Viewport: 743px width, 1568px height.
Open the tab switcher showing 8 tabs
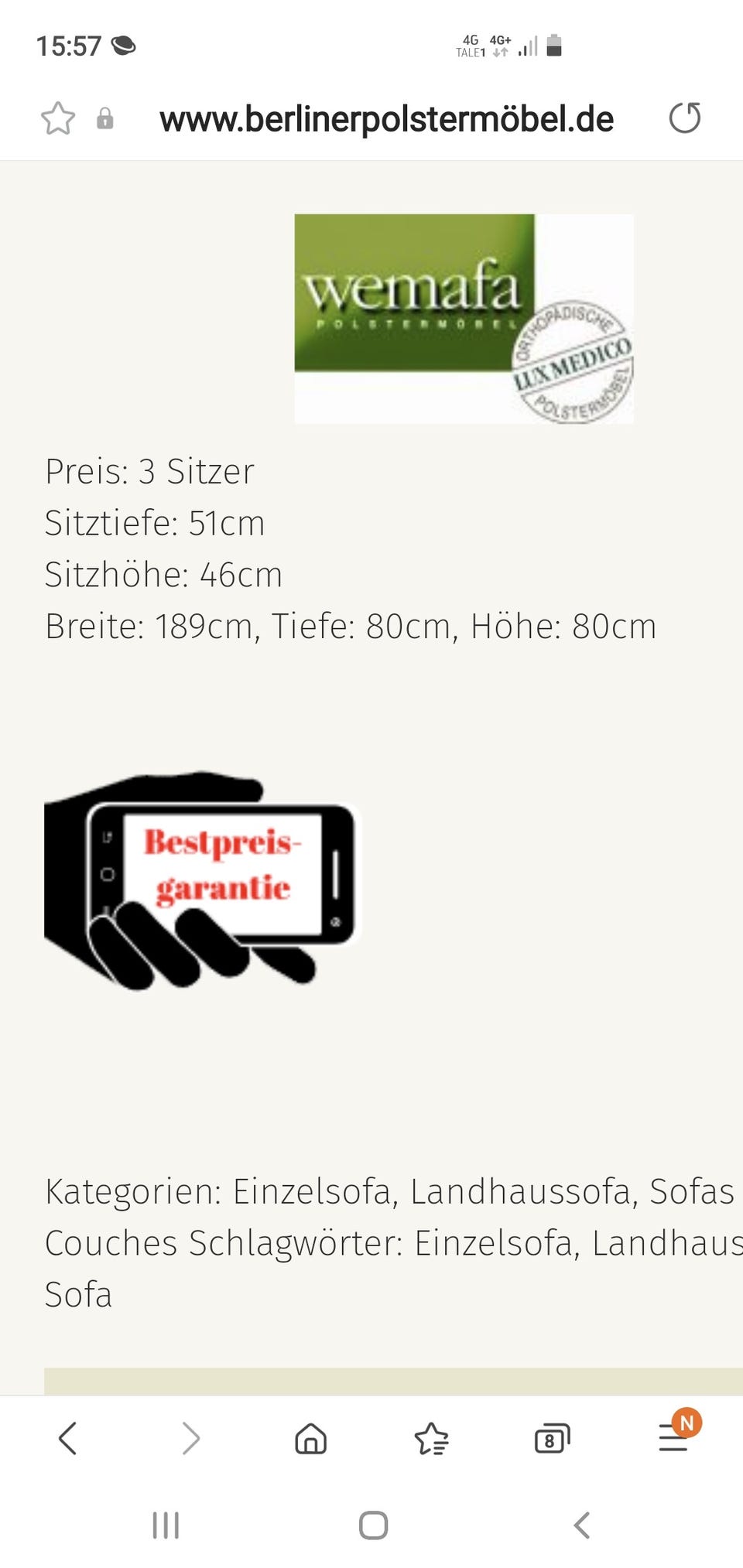(x=552, y=1439)
